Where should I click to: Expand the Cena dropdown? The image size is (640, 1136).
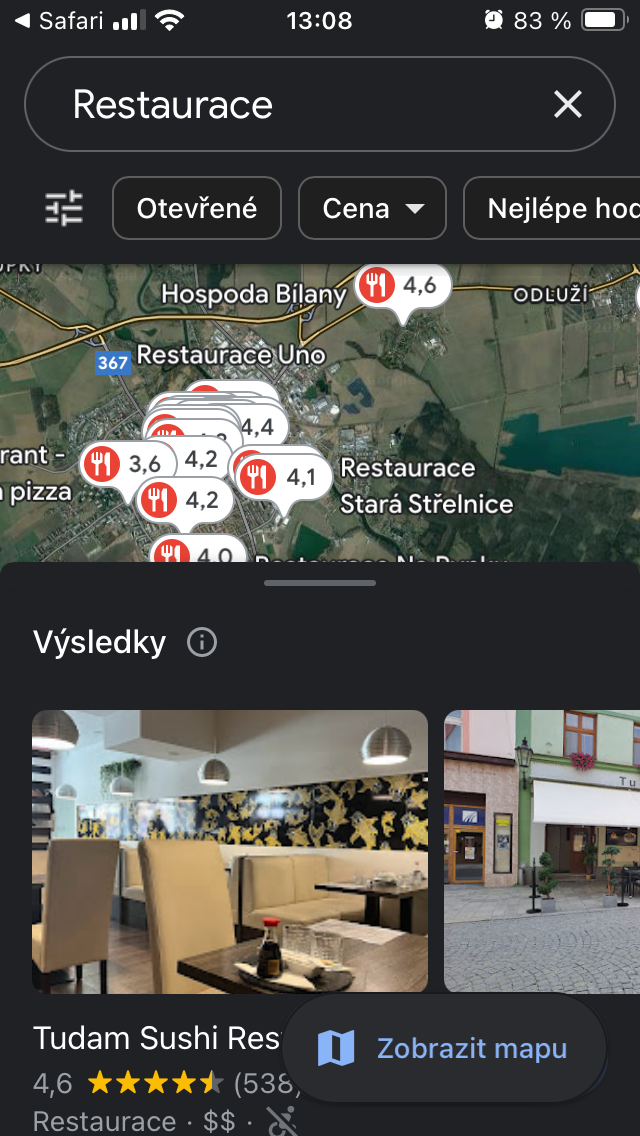click(372, 208)
